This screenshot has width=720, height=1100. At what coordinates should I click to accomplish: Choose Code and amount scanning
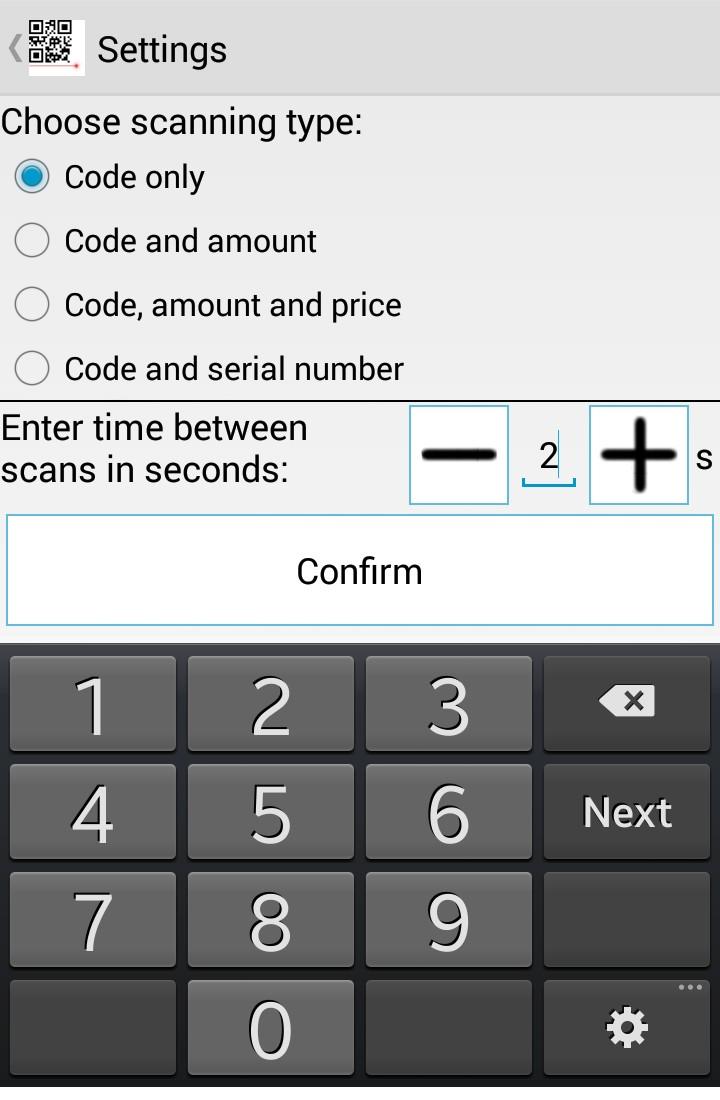pos(32,240)
